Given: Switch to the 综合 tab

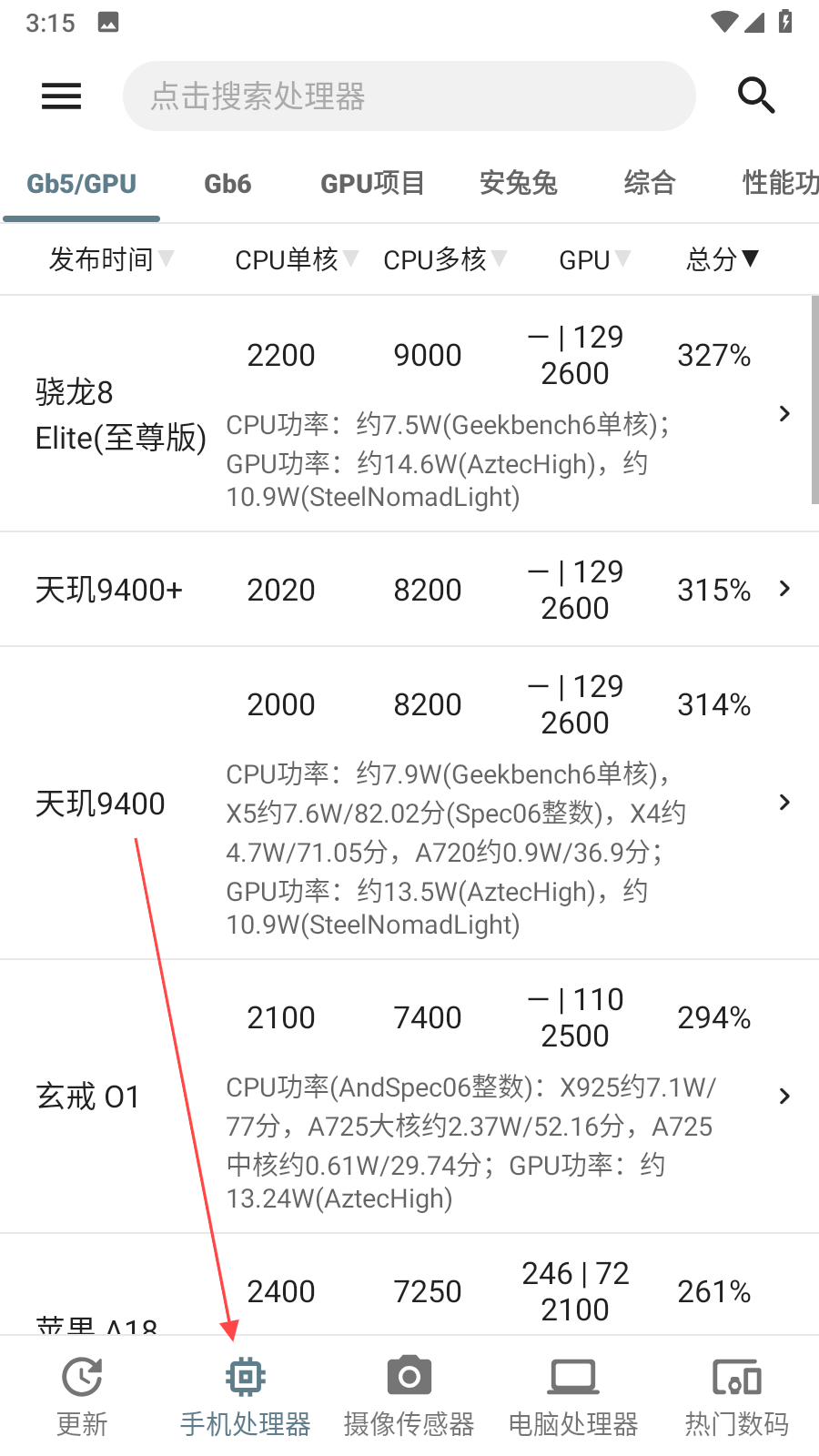Looking at the screenshot, I should click(x=649, y=184).
